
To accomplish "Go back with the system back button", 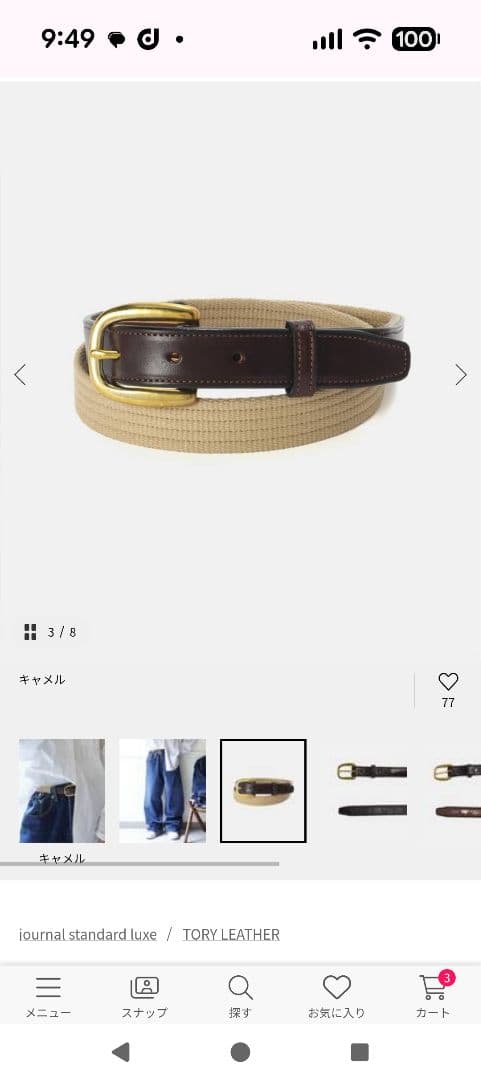I will 121,1052.
